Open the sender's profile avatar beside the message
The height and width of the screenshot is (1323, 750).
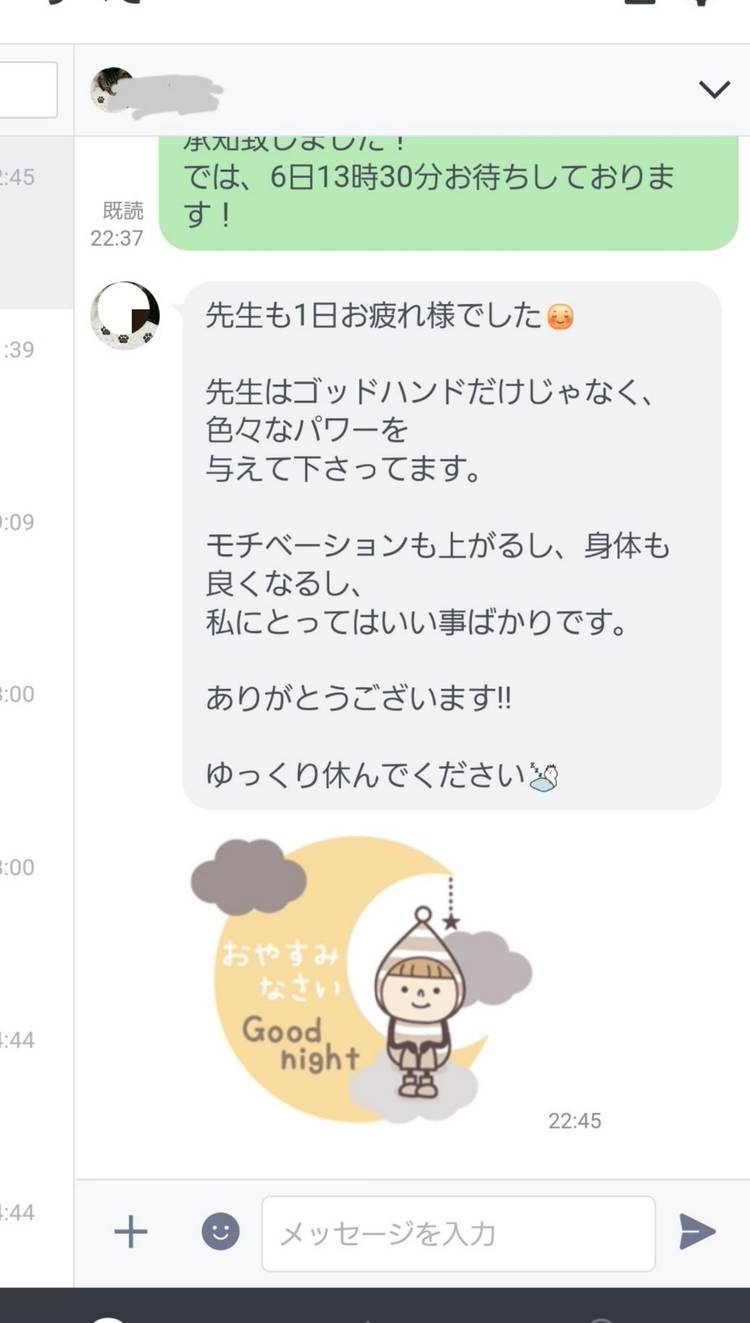tap(125, 316)
